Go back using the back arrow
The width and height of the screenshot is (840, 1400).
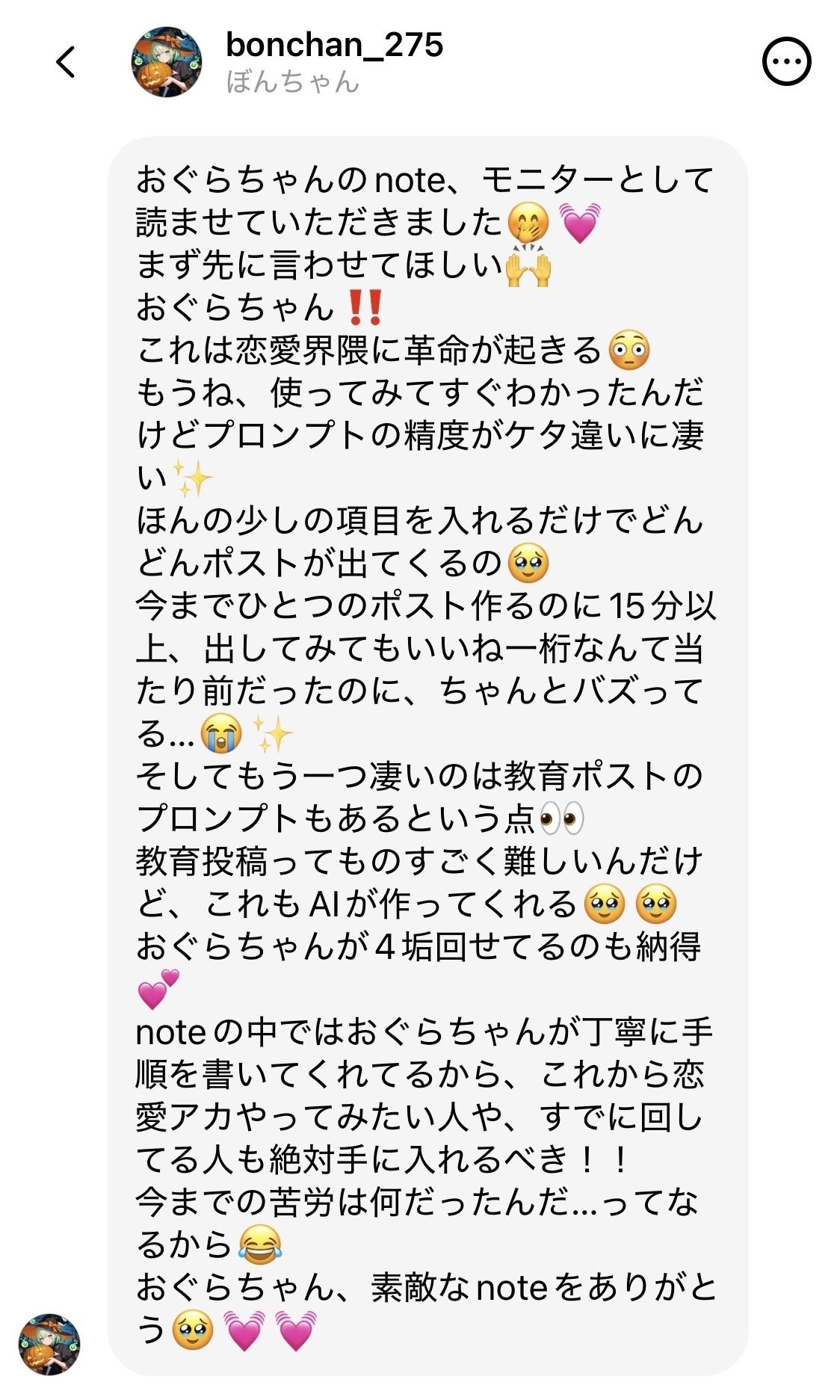click(66, 62)
